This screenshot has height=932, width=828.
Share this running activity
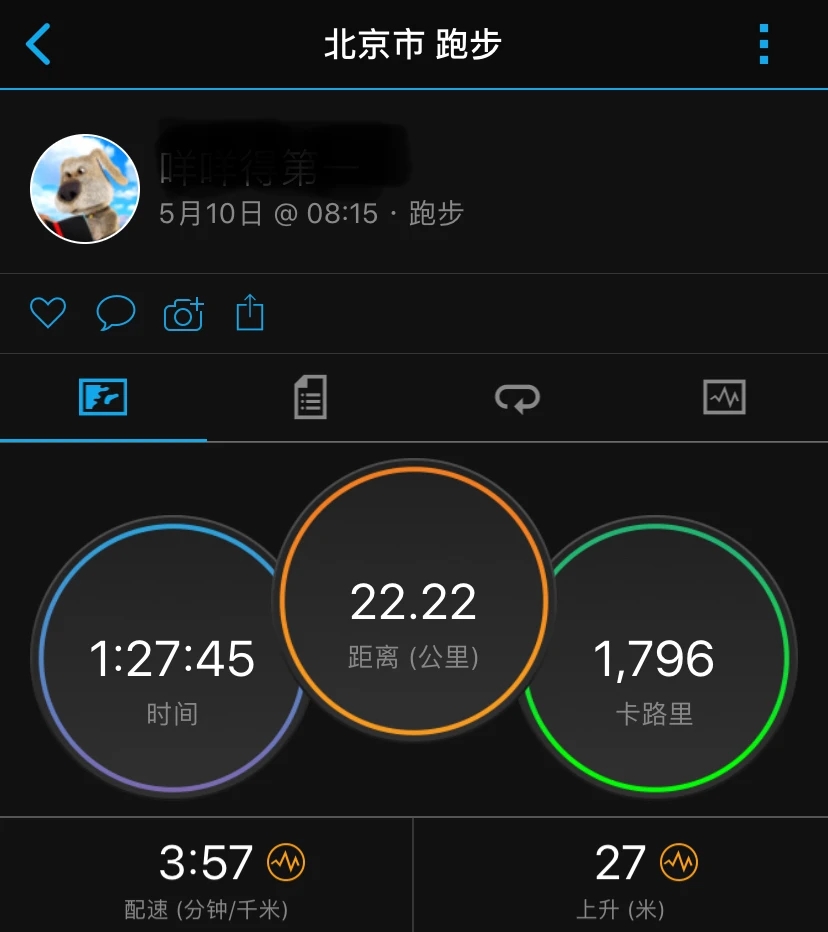(250, 314)
